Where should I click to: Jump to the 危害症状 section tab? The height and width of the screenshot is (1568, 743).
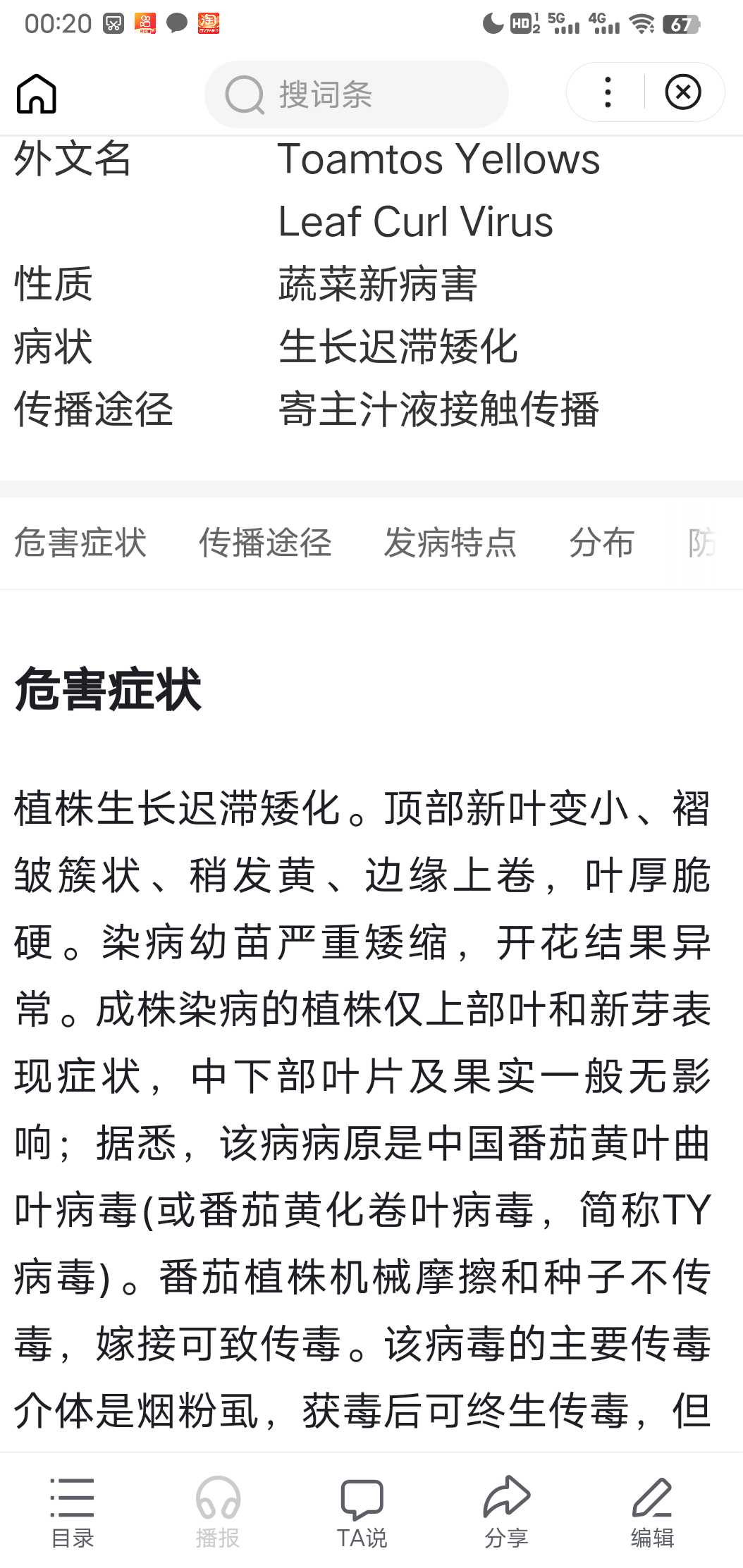(80, 543)
